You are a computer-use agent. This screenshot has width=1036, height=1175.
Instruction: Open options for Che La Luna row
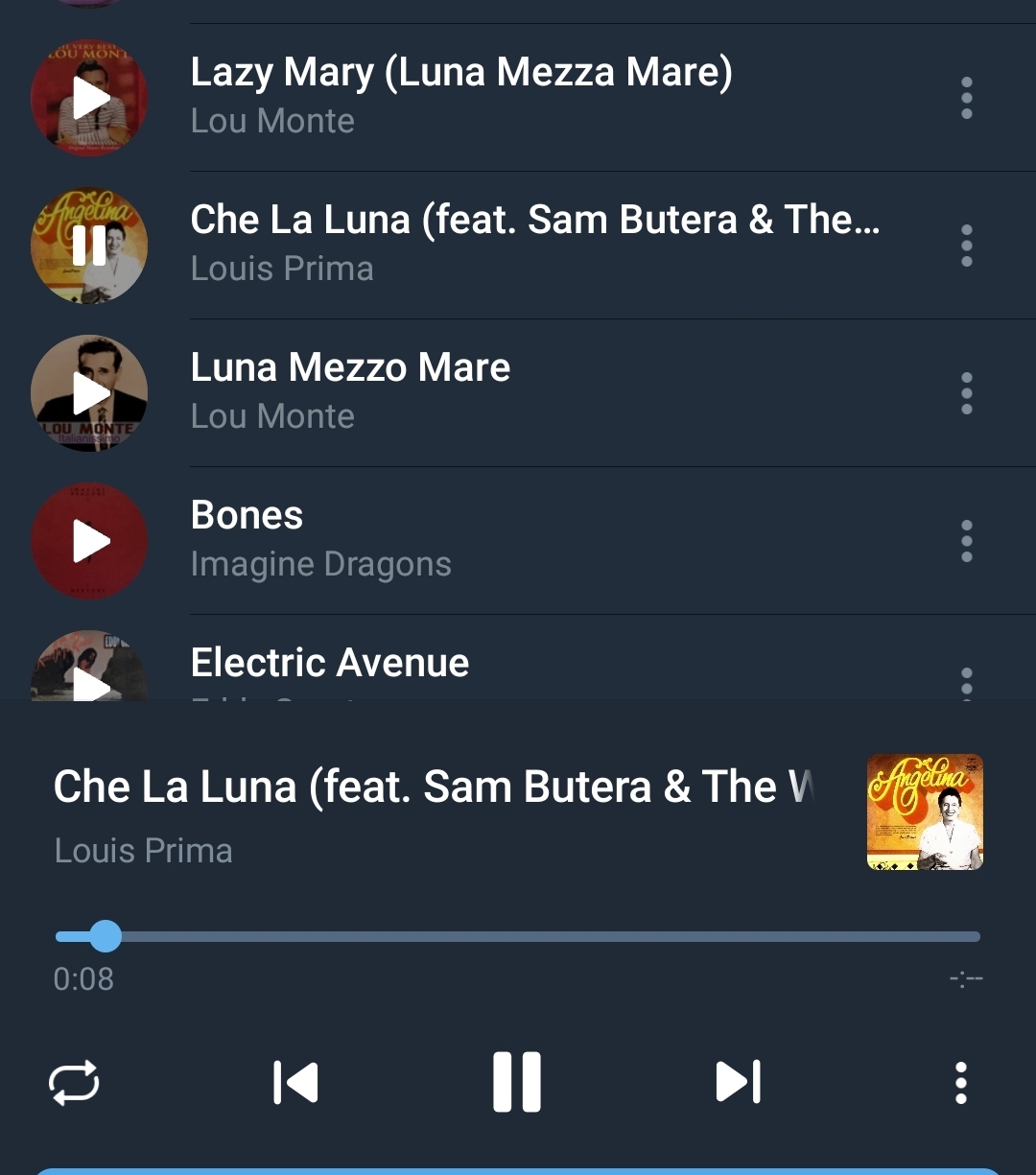click(966, 246)
